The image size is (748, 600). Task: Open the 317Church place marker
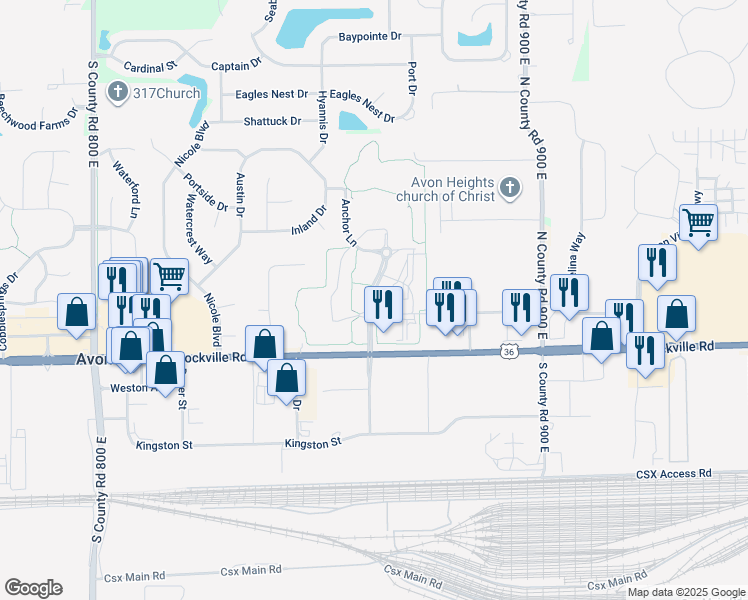pos(117,92)
